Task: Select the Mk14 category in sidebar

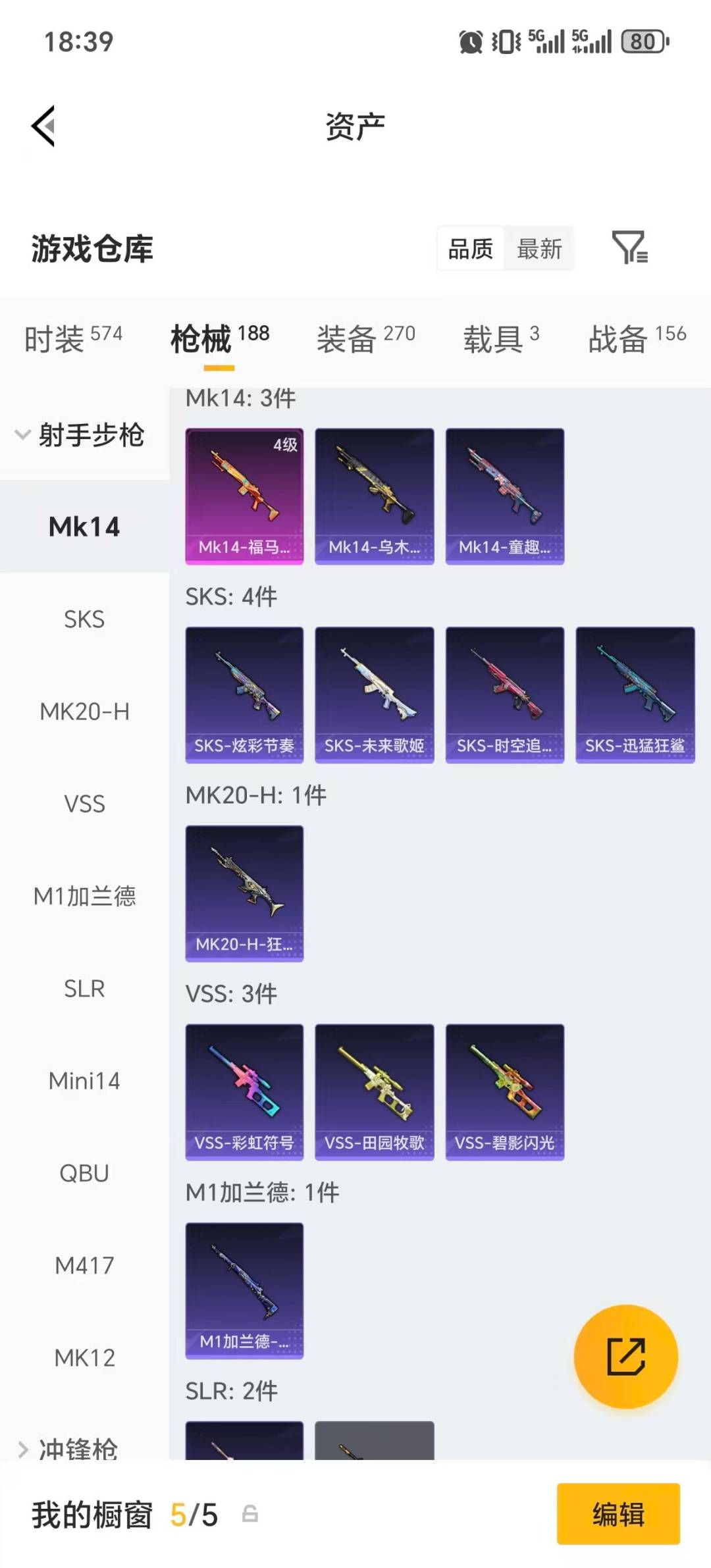Action: point(84,527)
